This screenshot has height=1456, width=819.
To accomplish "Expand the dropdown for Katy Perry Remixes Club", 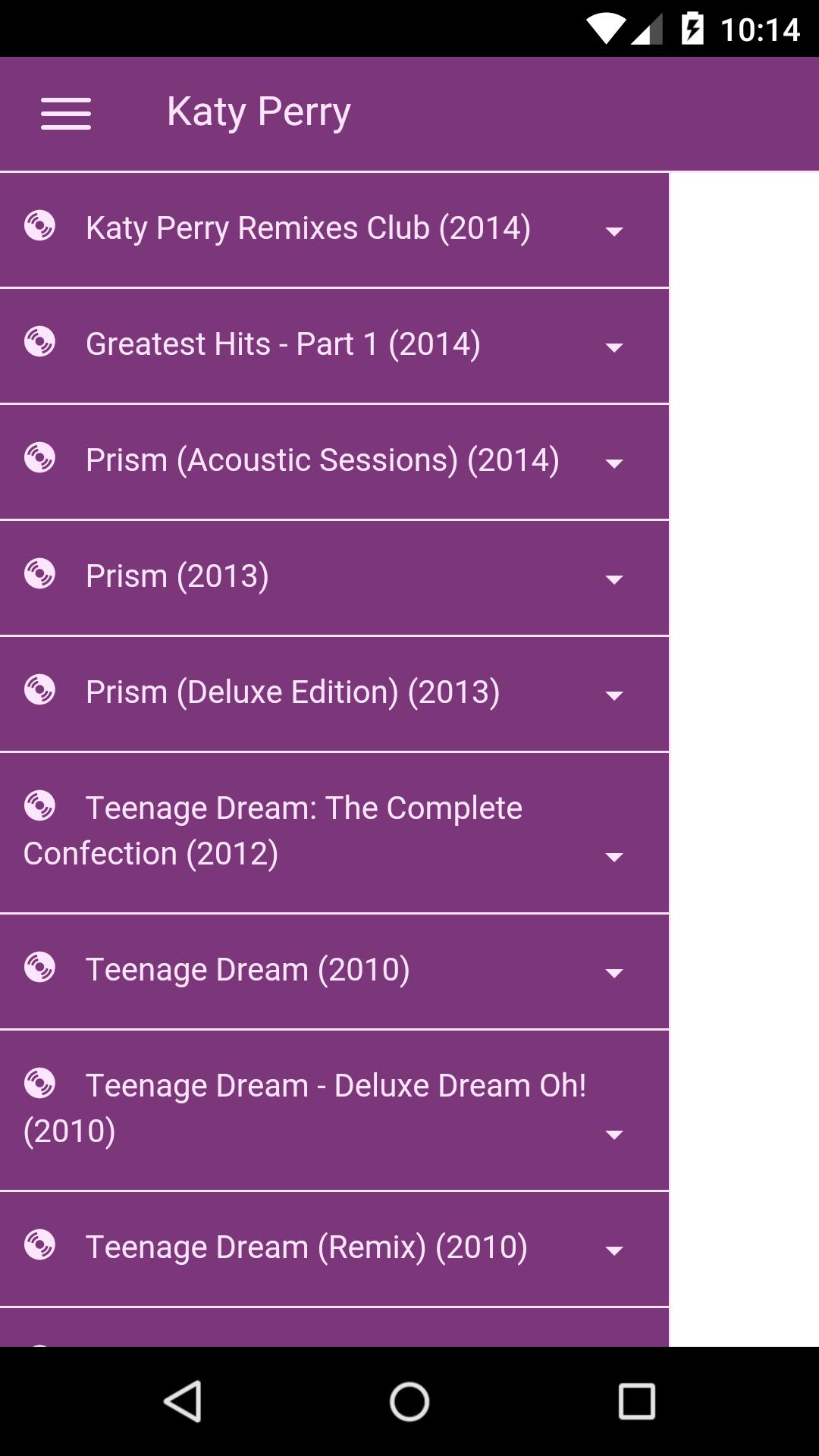I will pyautogui.click(x=614, y=232).
